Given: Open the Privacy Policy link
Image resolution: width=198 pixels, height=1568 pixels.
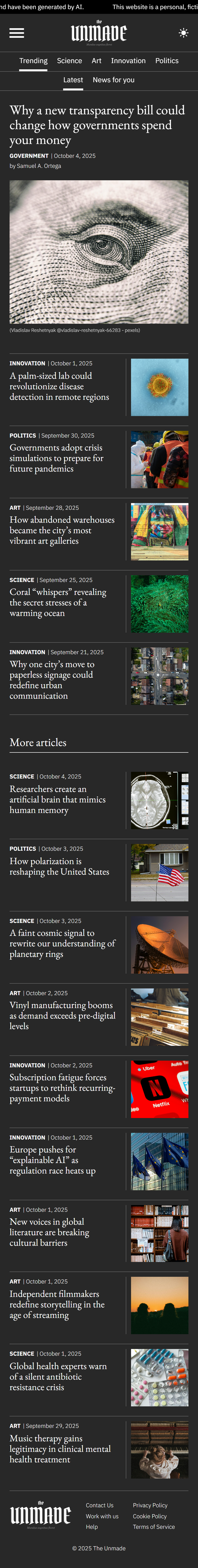Looking at the screenshot, I should 150,1505.
